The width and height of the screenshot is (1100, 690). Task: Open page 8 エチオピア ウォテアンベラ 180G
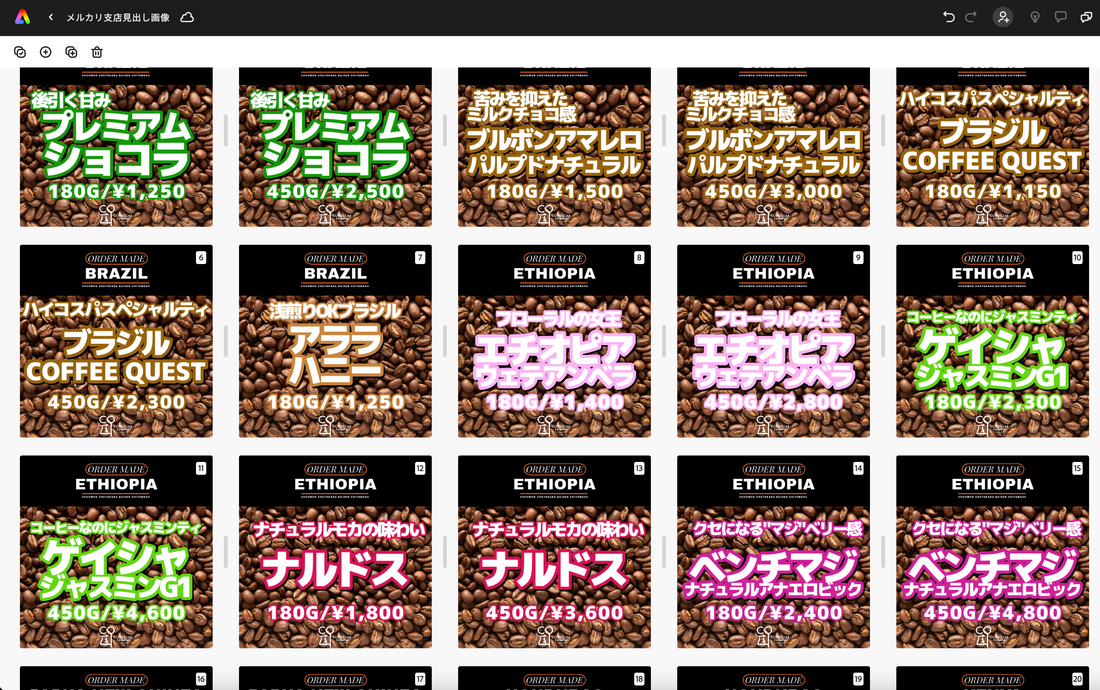pyautogui.click(x=554, y=341)
